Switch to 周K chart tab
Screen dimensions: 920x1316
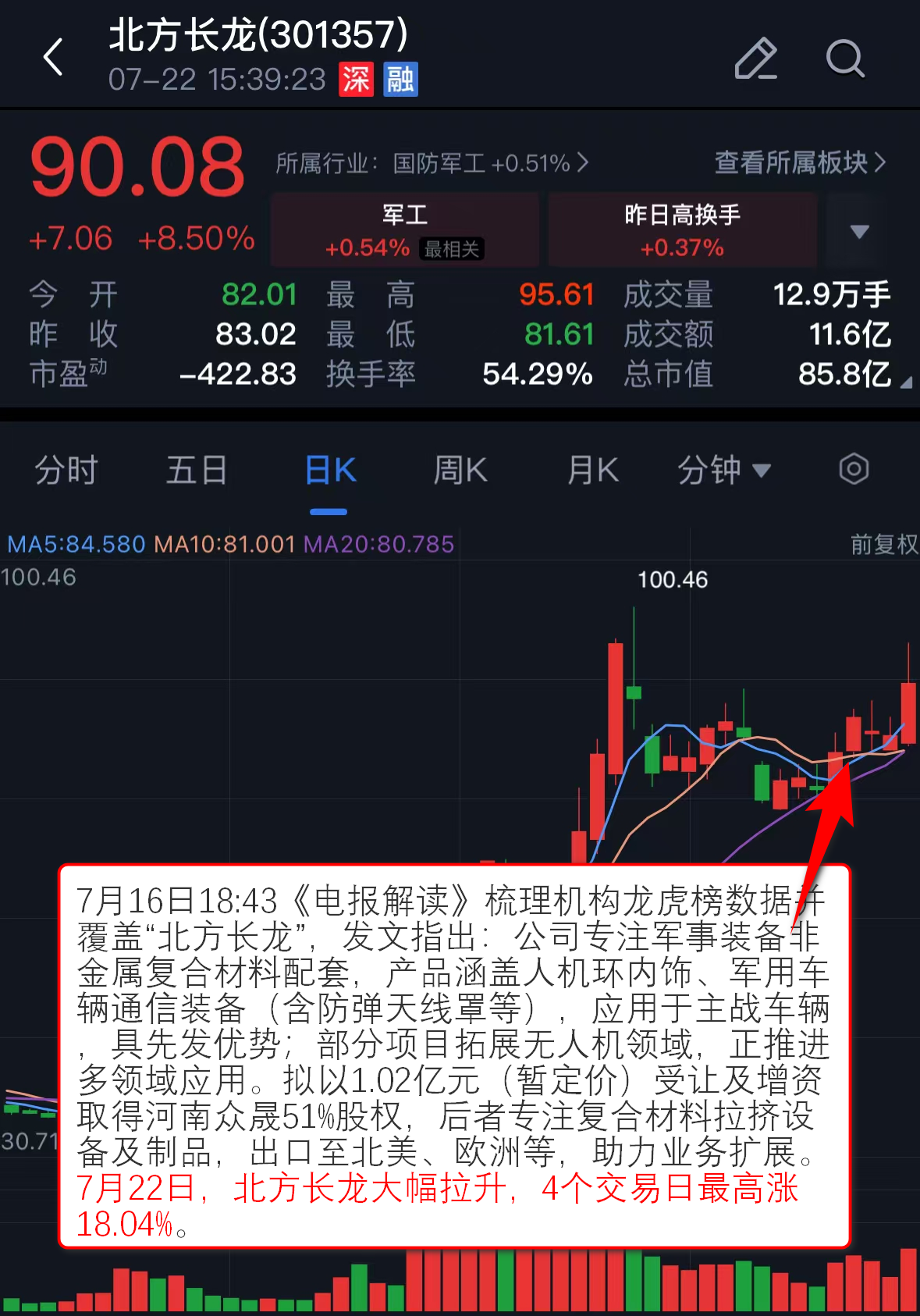[x=460, y=471]
